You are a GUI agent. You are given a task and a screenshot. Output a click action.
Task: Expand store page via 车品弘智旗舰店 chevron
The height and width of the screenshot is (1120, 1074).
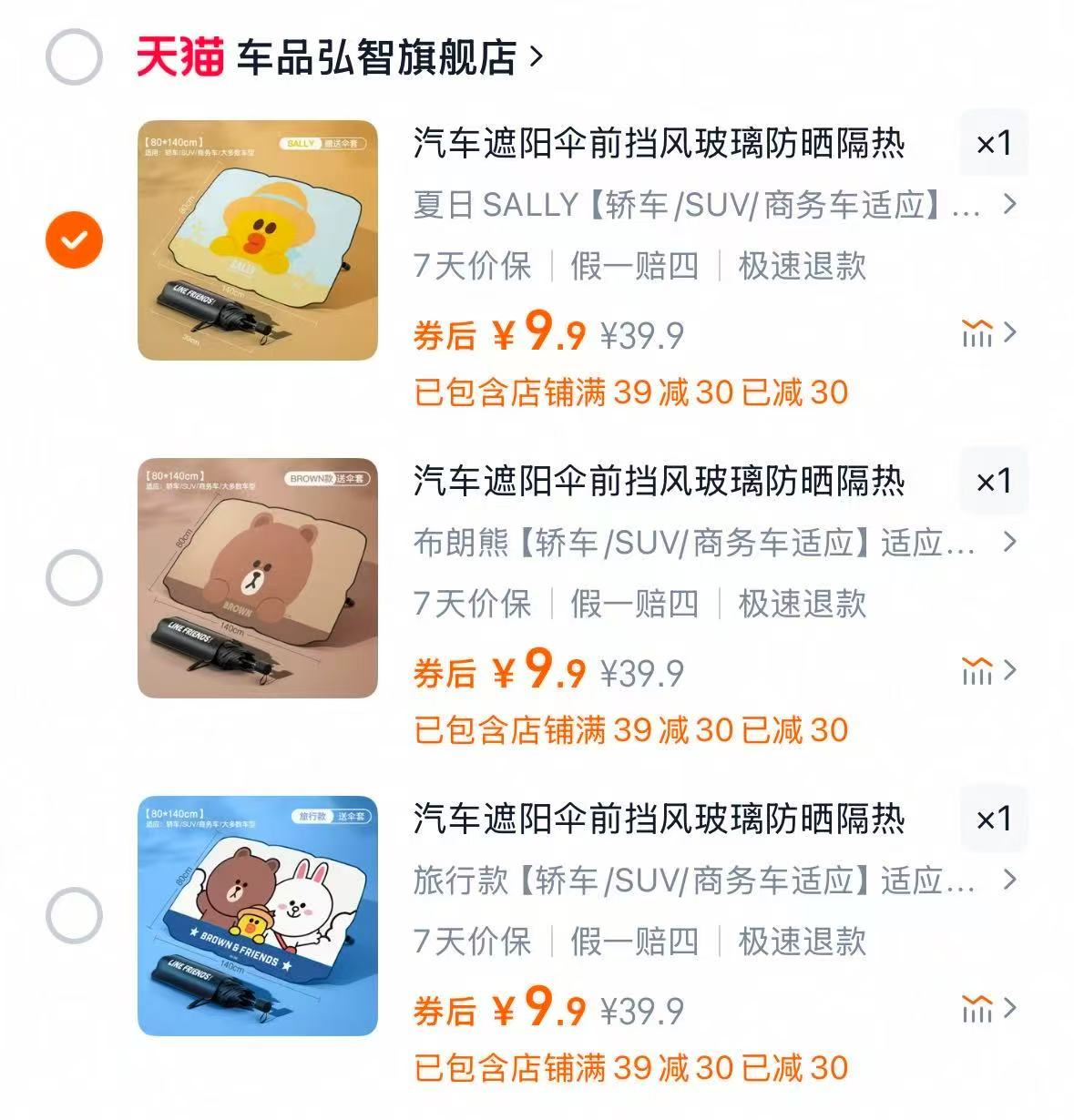point(534,56)
